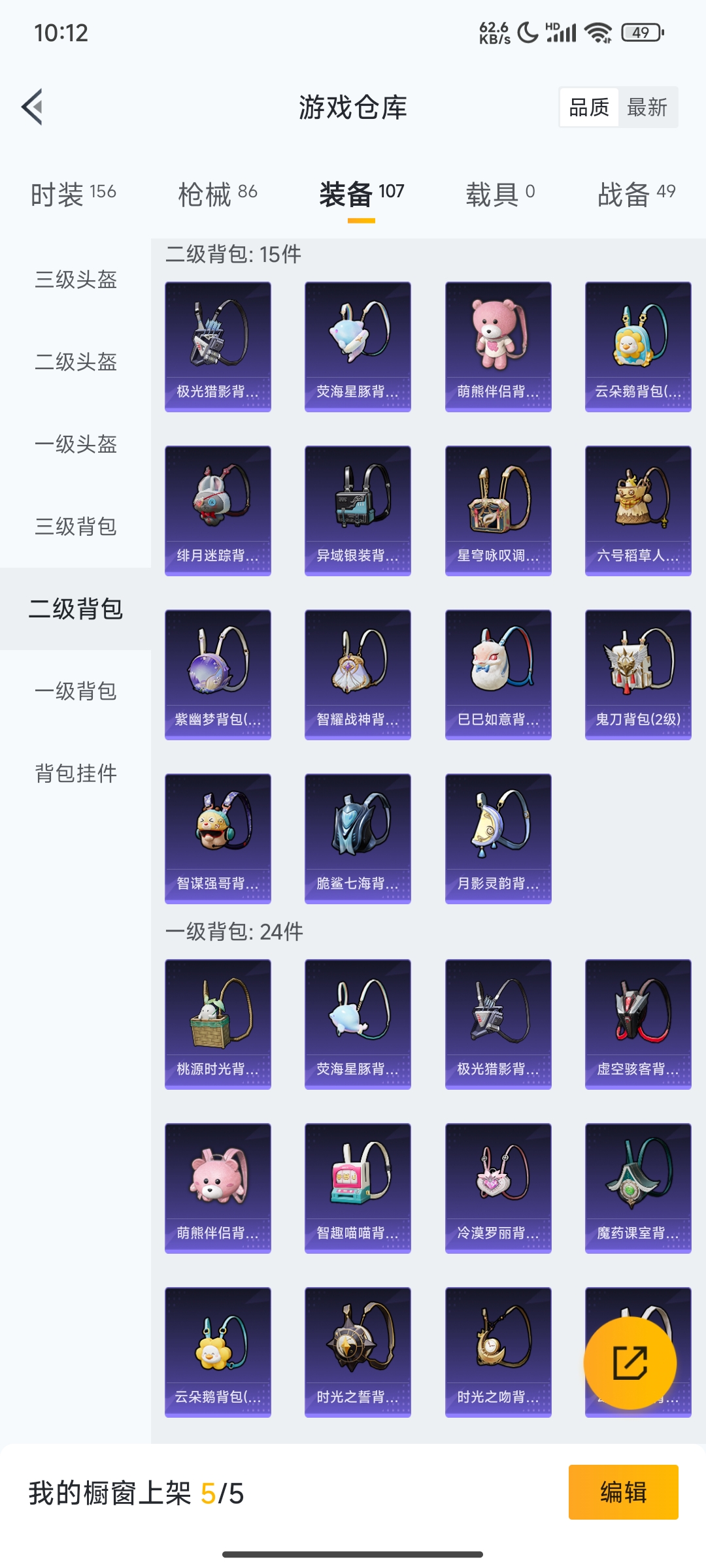The image size is (706, 1568).
Task: Switch to the 枪械 tab
Action: (x=218, y=193)
